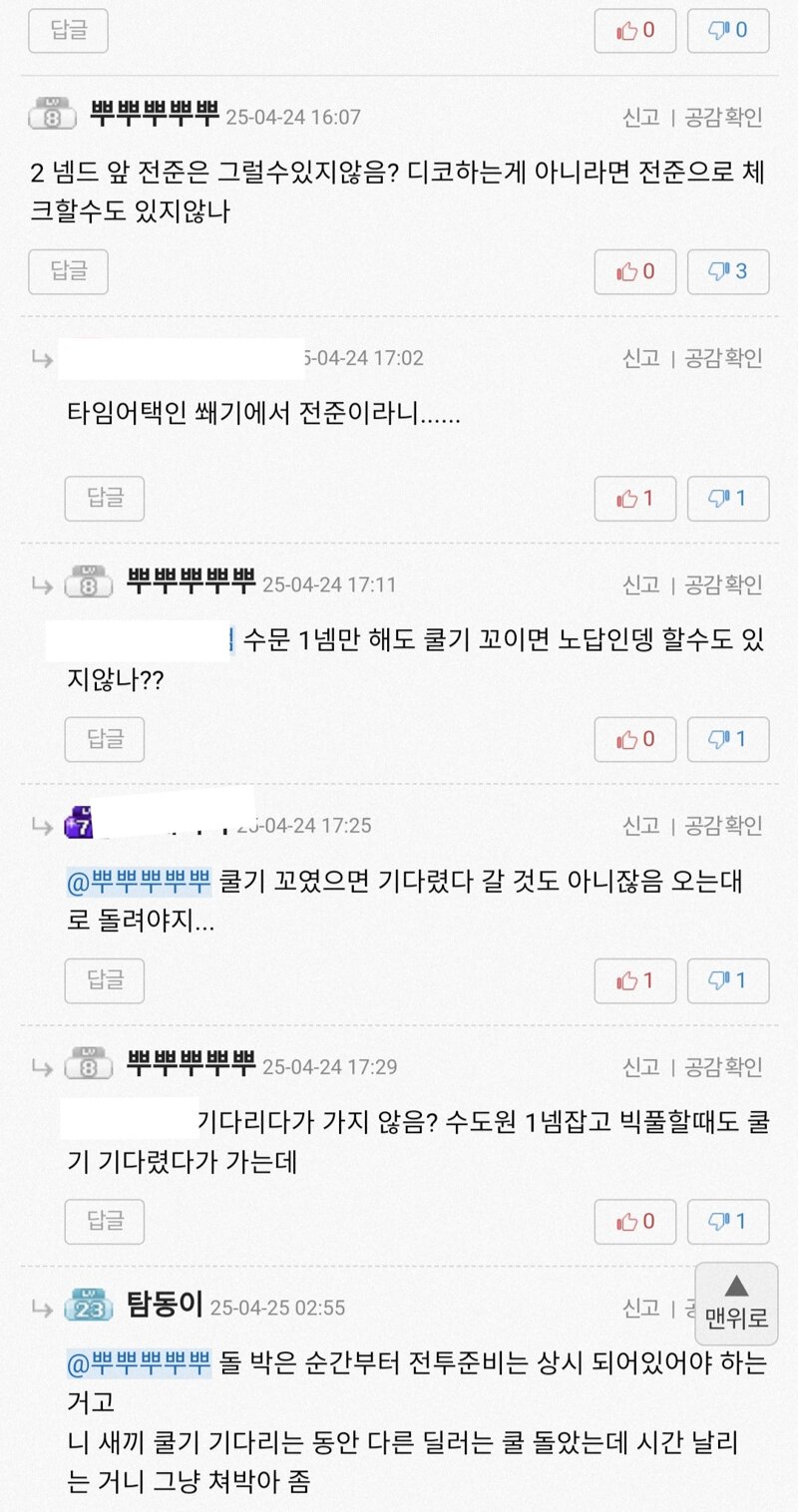Reply to the 16:07 comment by 뿌뿌뿌뿌뿌

[68, 271]
